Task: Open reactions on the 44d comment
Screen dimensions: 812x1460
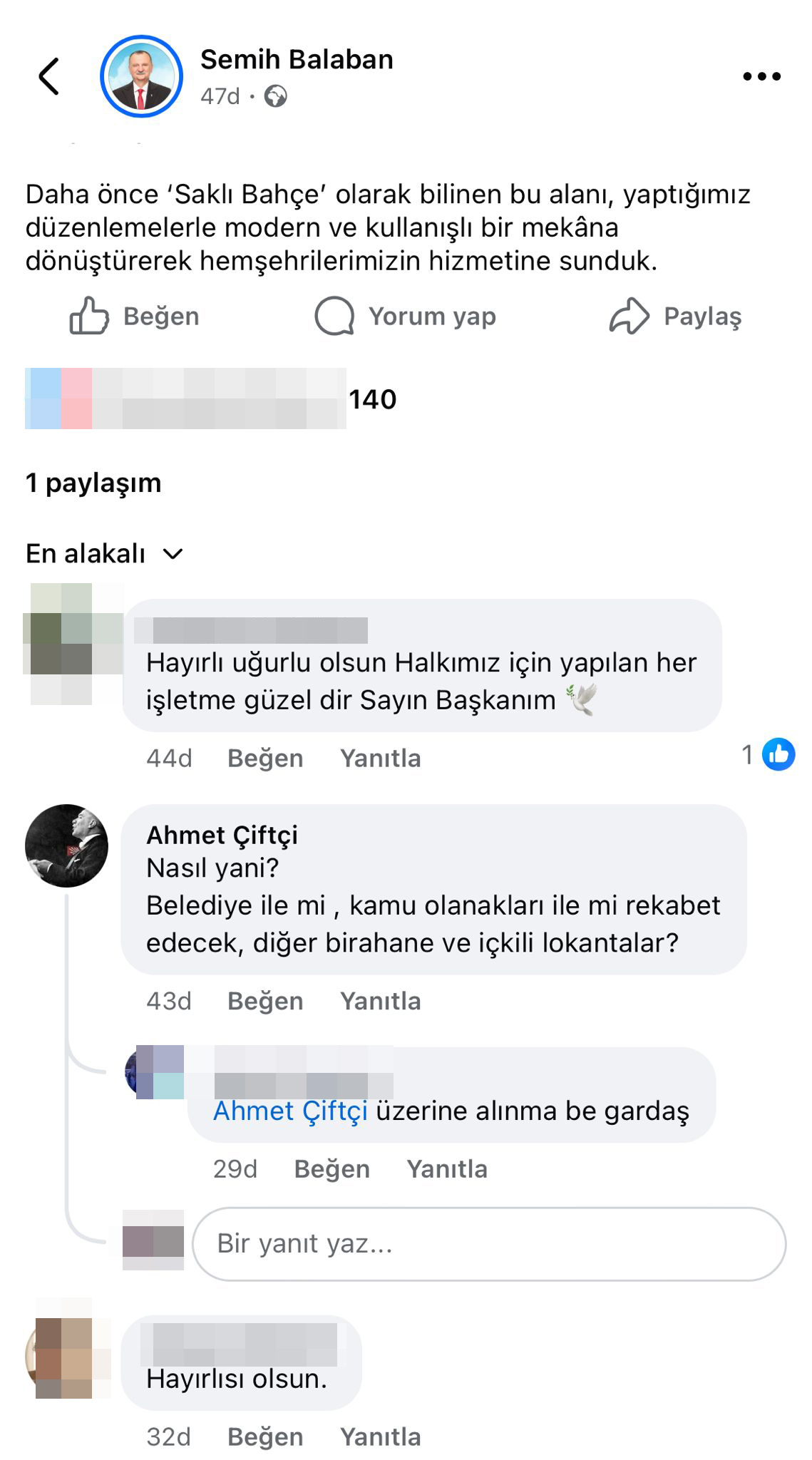Action: [x=769, y=754]
